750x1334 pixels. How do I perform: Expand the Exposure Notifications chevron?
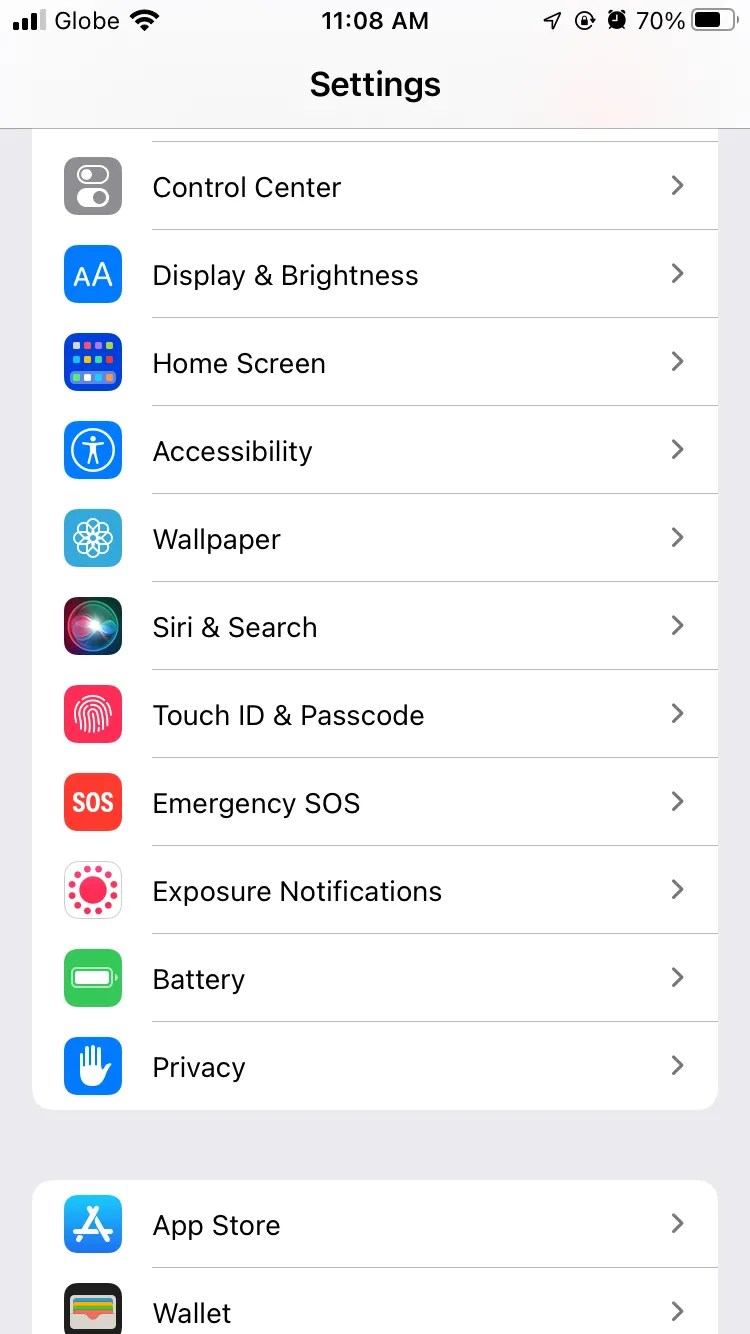coord(677,889)
